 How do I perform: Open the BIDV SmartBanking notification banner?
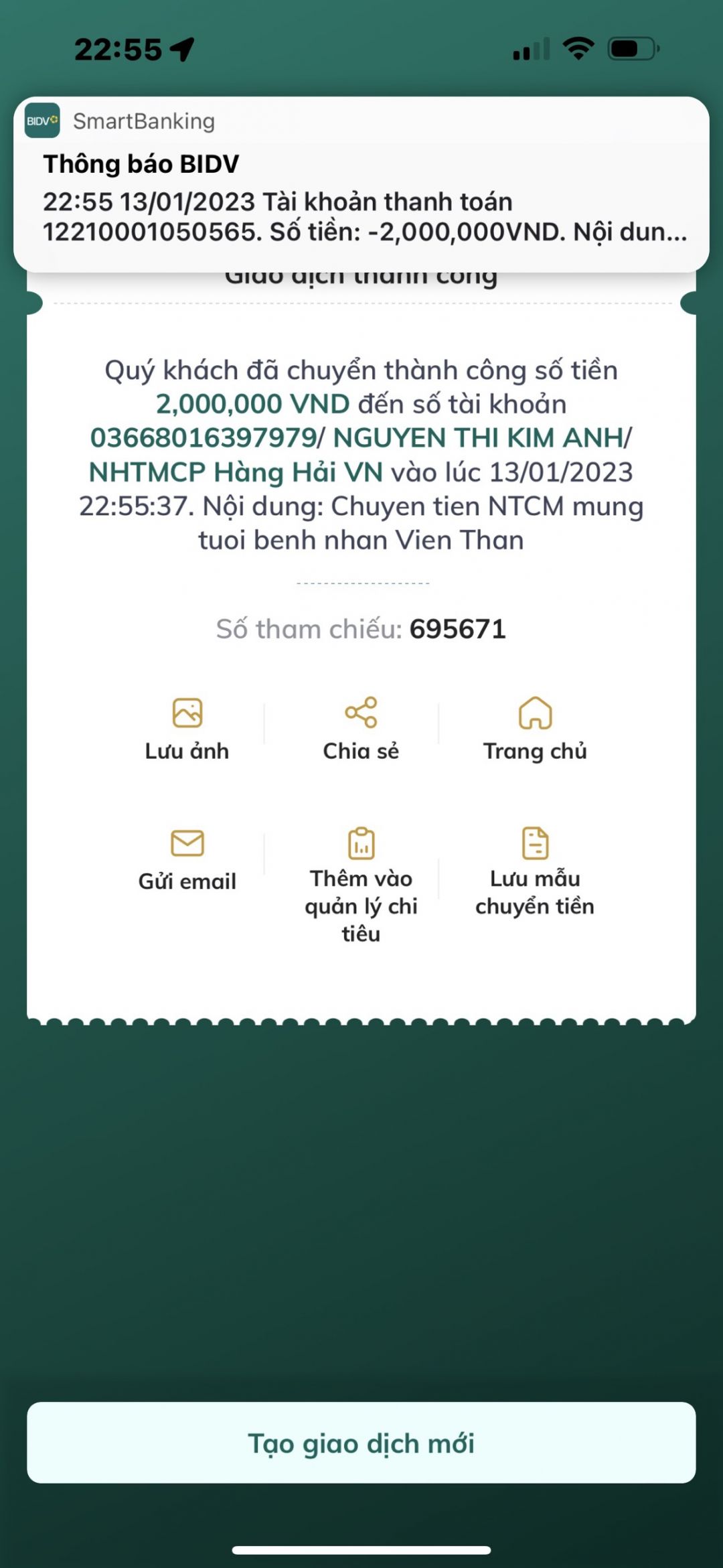361,184
